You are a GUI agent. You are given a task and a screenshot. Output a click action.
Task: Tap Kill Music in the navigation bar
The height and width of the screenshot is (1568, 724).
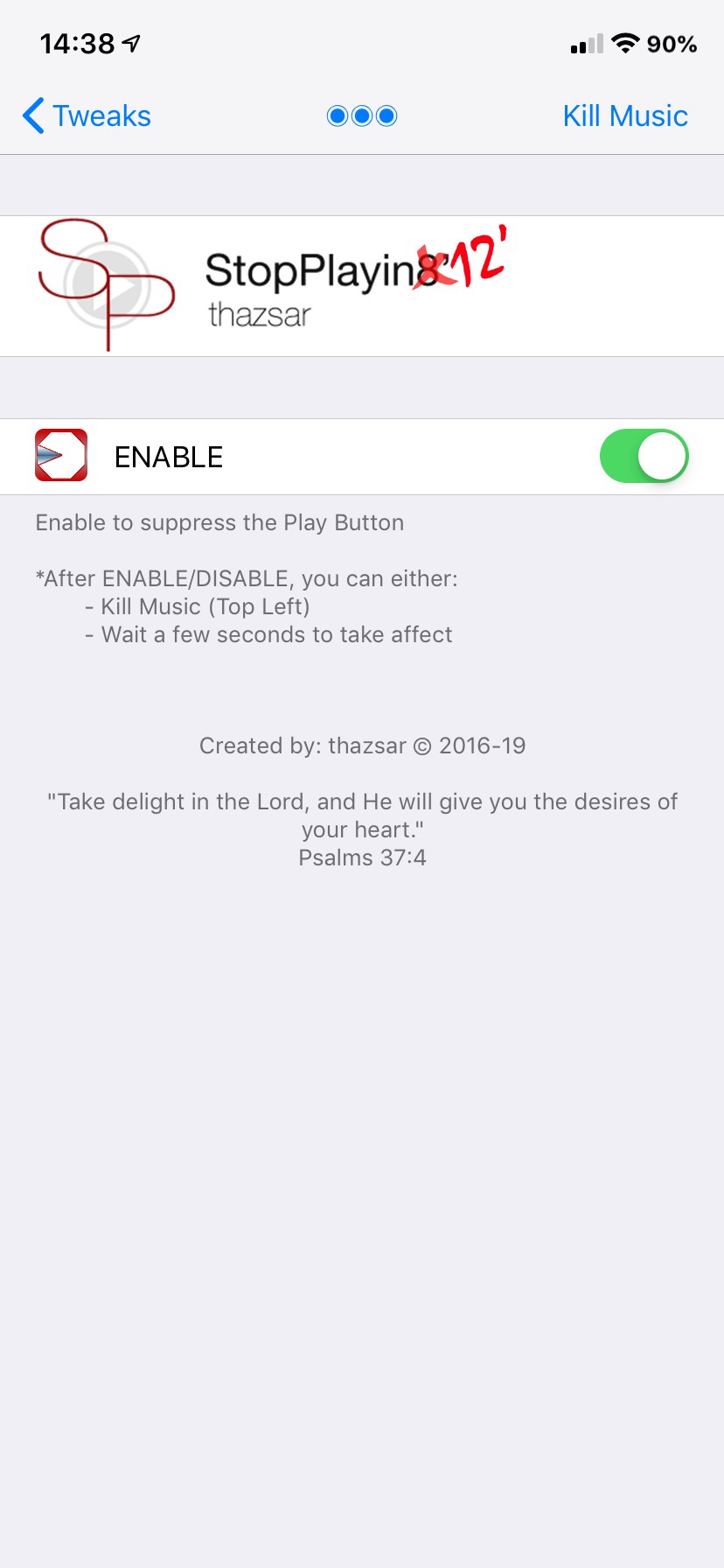(624, 116)
